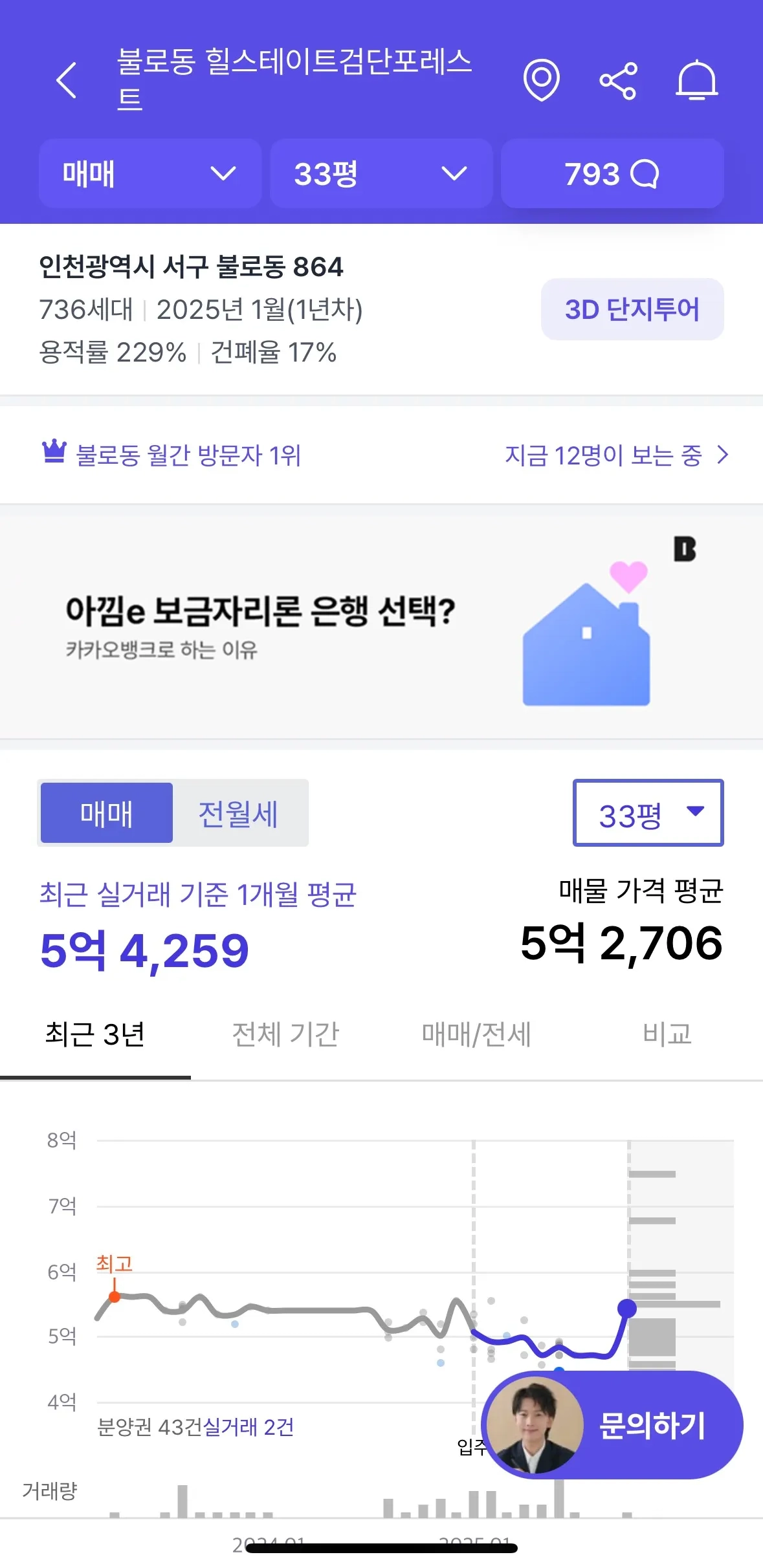The image size is (763, 1568).
Task: Select the 최근 3년 chart tab
Action: (x=94, y=1034)
